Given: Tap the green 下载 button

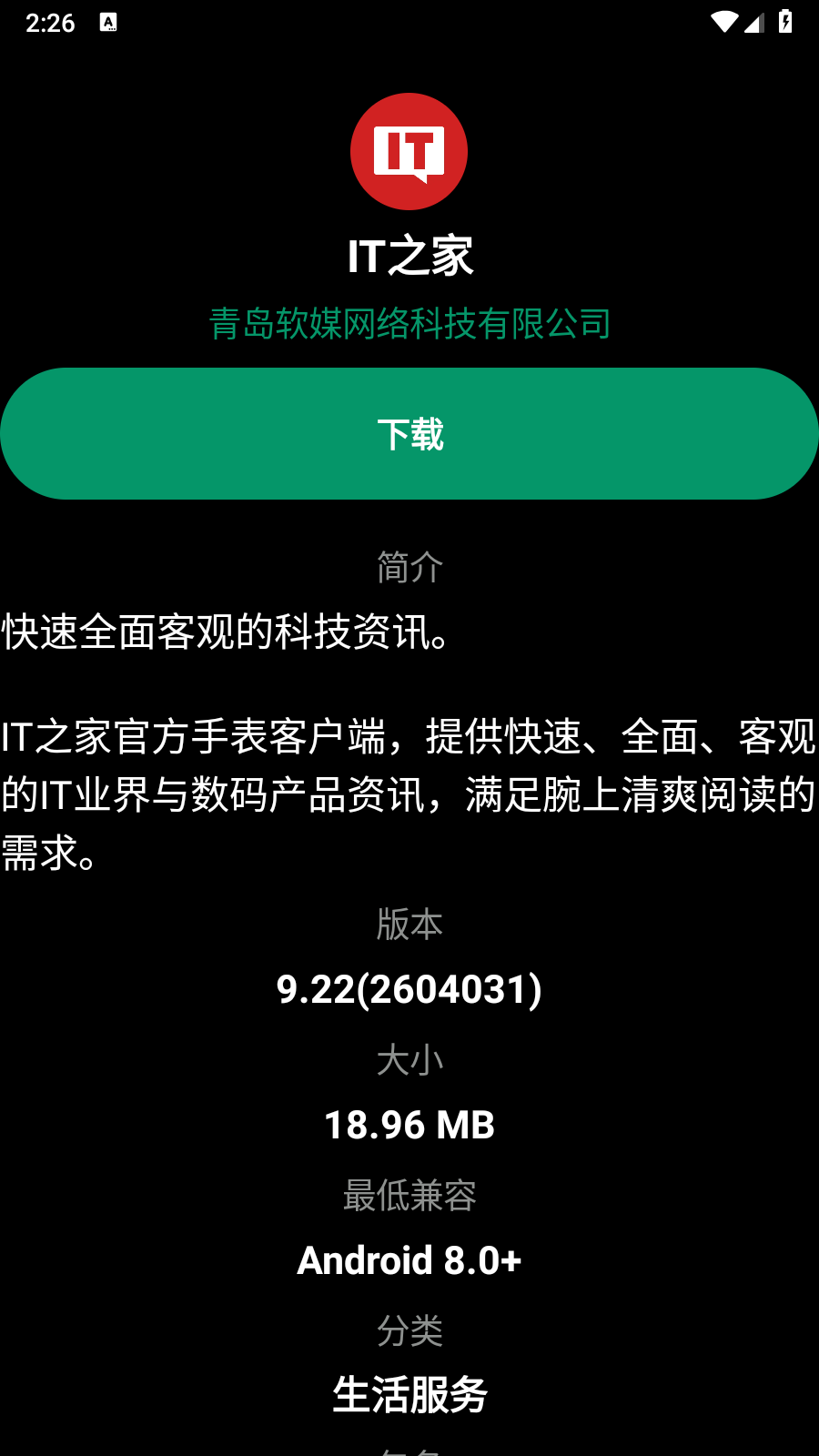Looking at the screenshot, I should point(409,434).
